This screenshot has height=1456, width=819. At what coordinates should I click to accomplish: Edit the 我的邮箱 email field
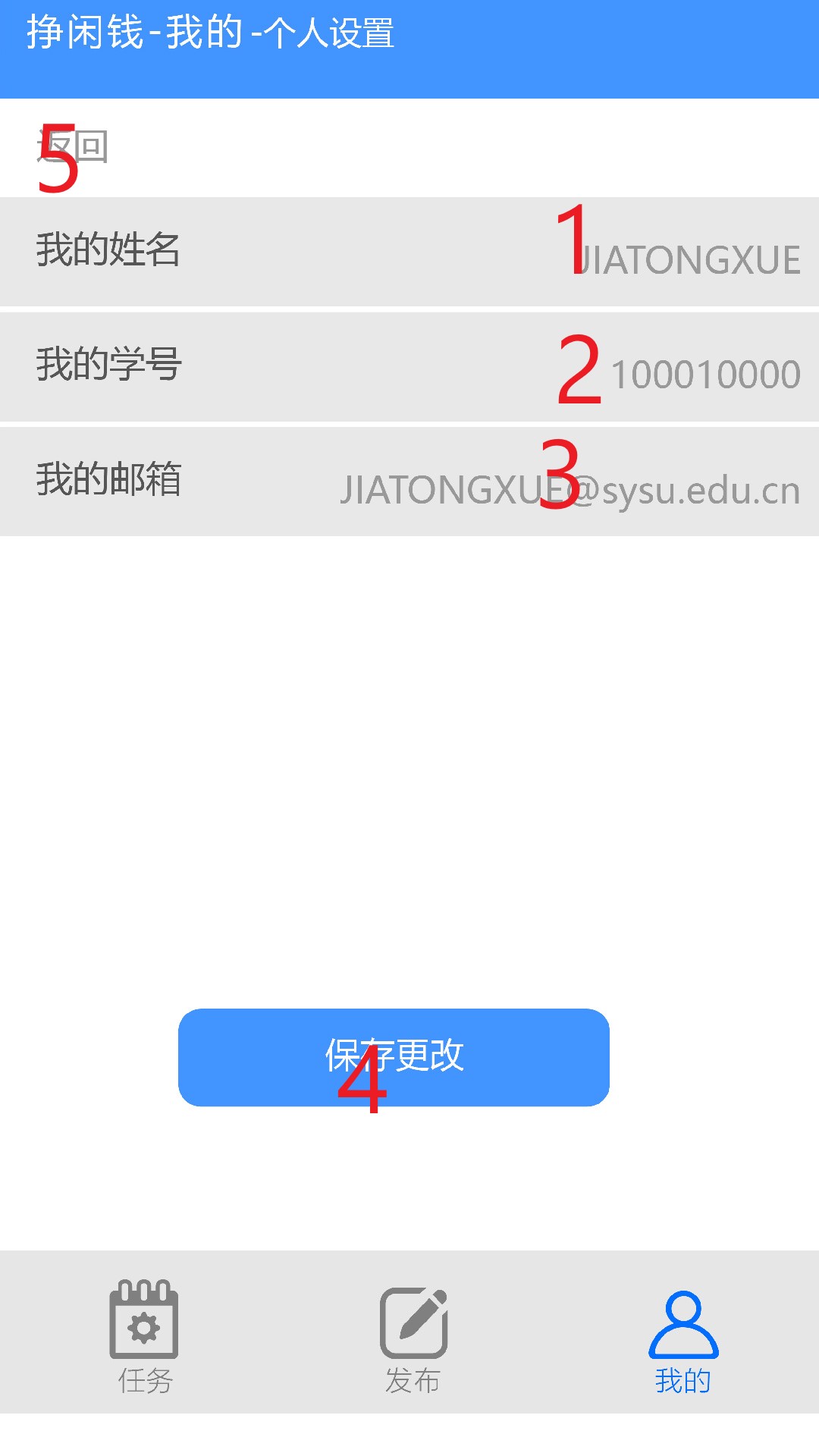pyautogui.click(x=570, y=490)
